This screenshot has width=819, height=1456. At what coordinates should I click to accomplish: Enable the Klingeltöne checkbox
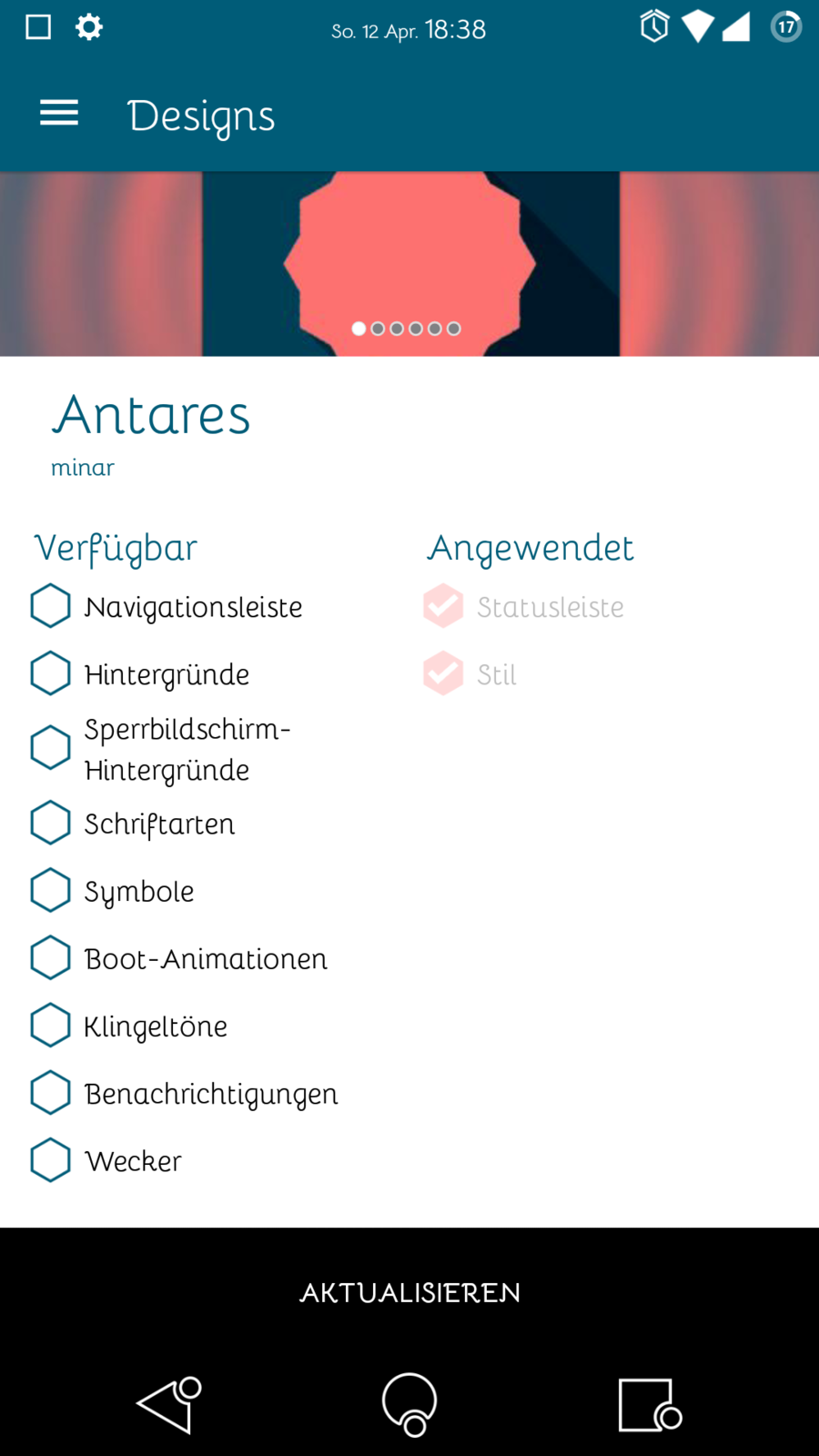(x=50, y=1026)
